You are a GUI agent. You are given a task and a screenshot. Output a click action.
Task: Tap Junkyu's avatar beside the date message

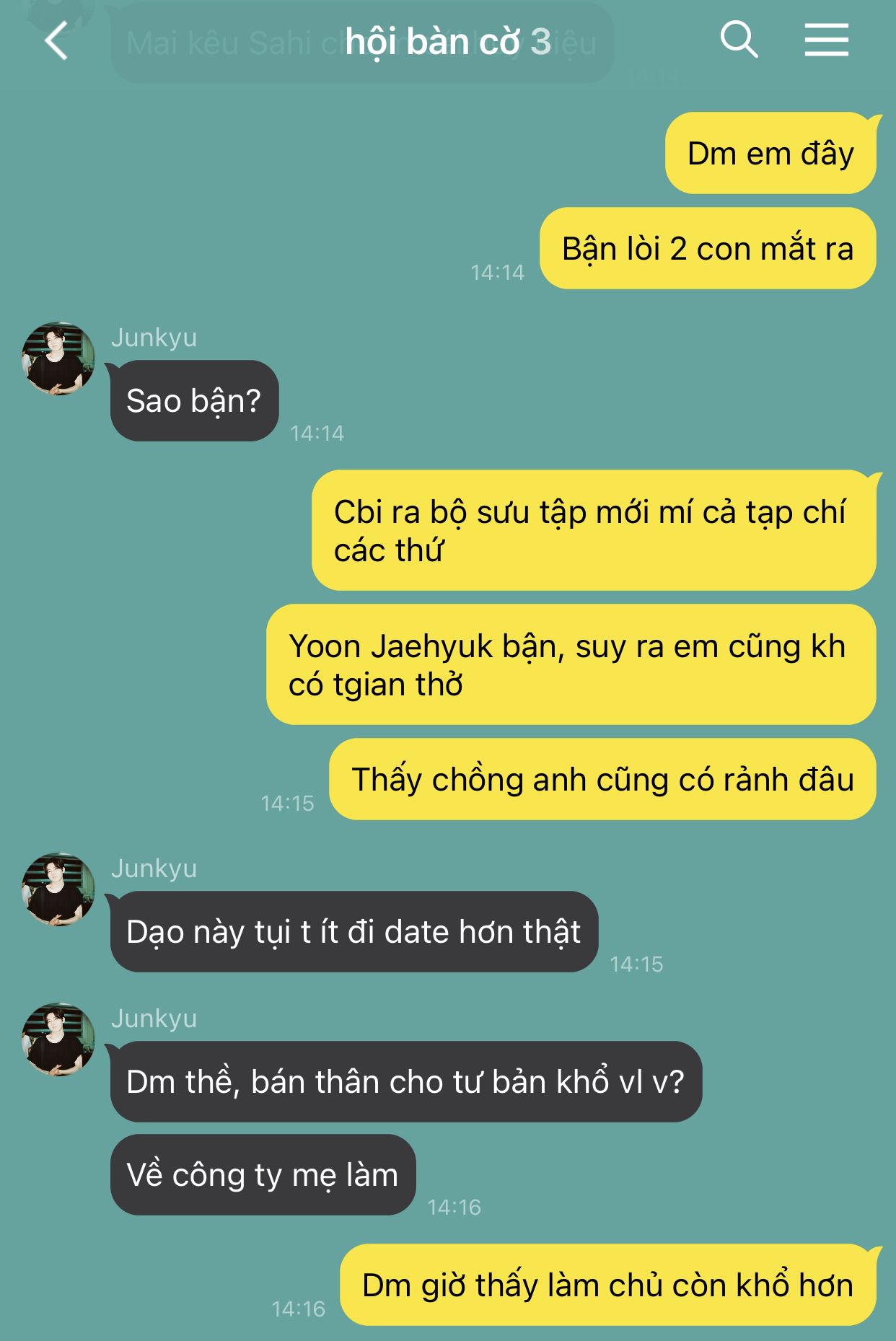coord(58,889)
